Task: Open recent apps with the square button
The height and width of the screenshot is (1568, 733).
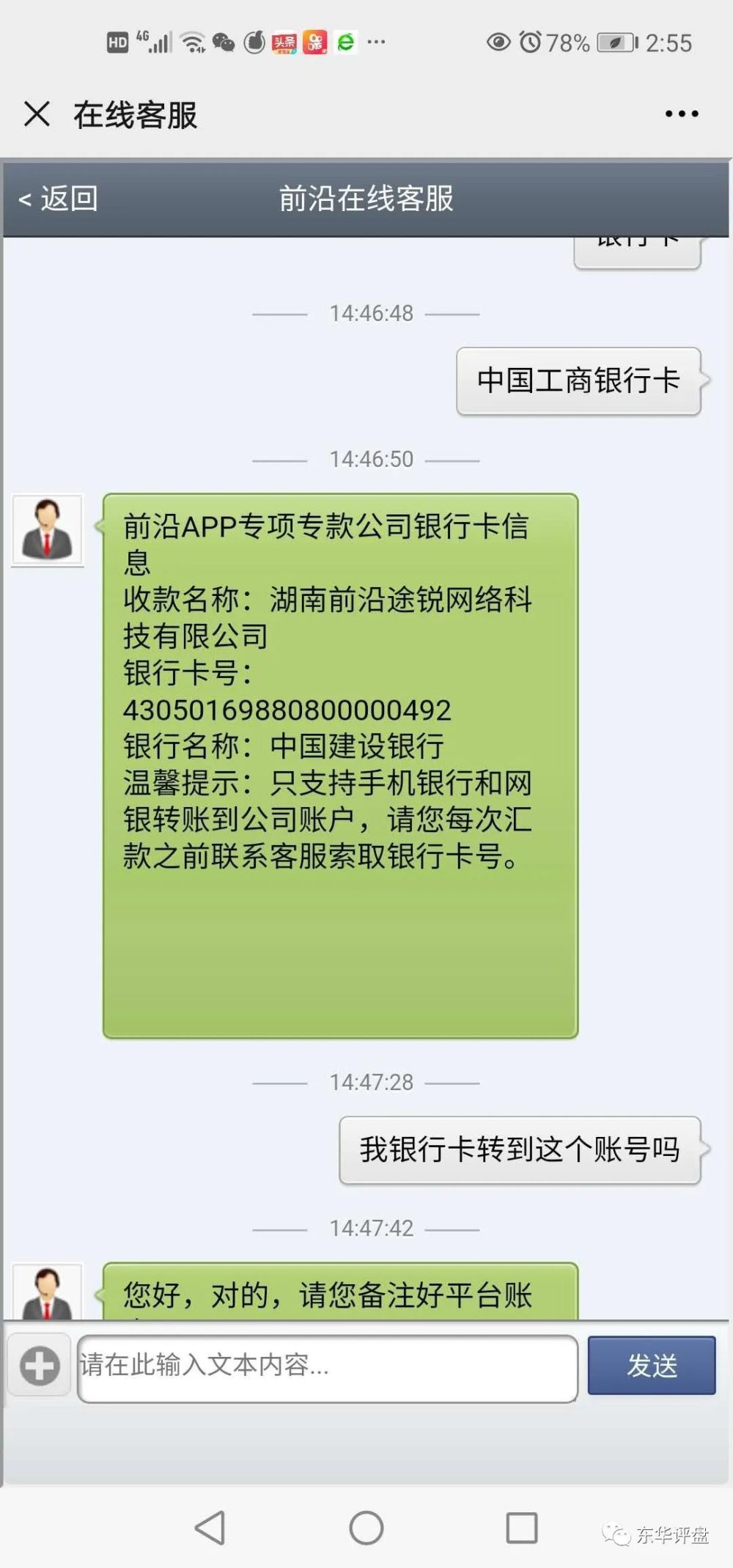Action: click(522, 1528)
